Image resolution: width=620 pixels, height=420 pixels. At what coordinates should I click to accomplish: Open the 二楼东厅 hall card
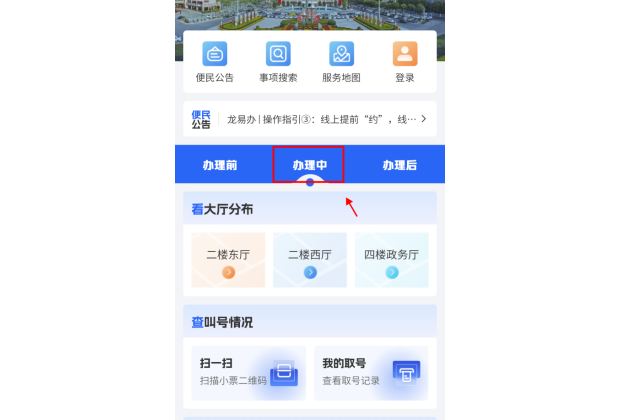(228, 260)
